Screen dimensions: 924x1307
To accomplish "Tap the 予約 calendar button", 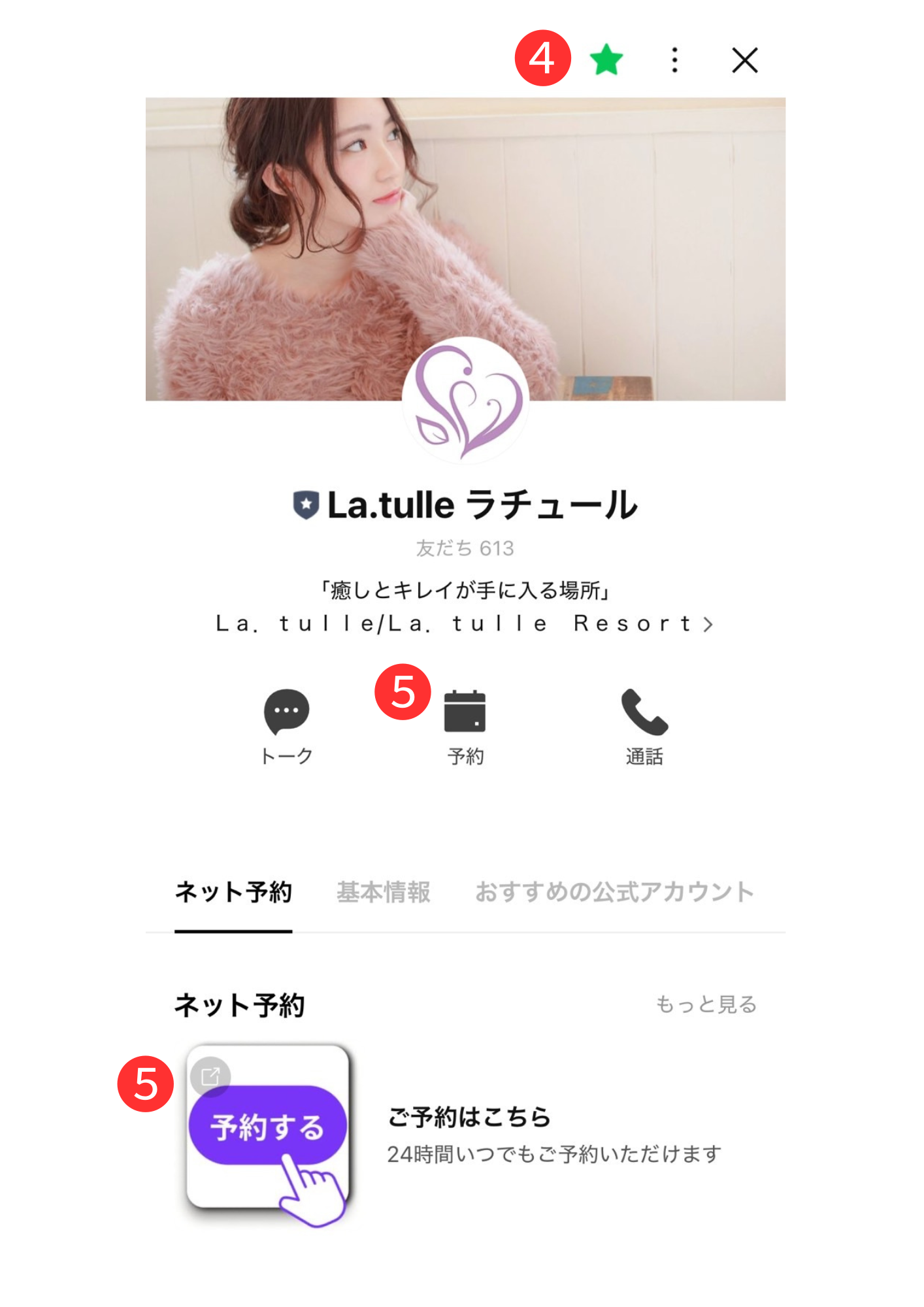I will [465, 725].
